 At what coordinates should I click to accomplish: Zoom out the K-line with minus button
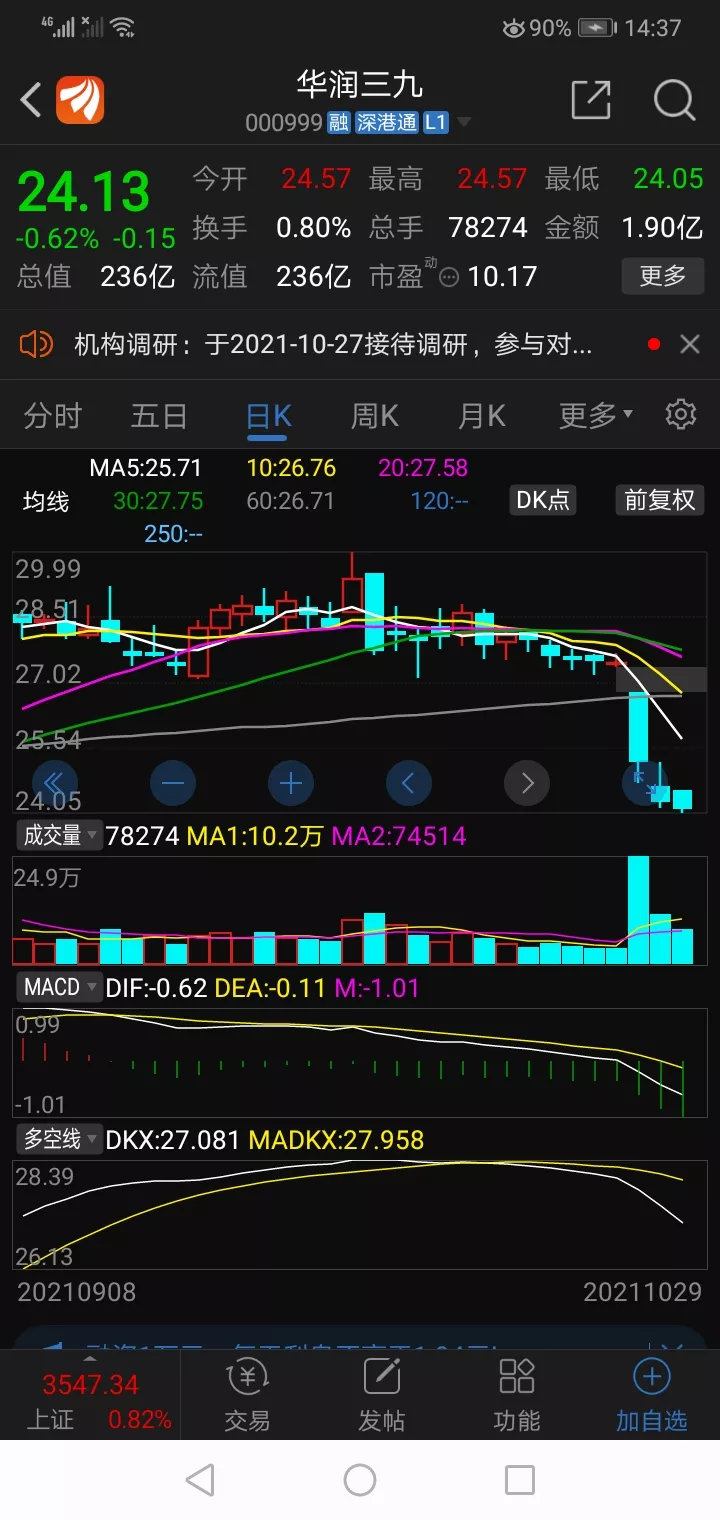[x=172, y=783]
